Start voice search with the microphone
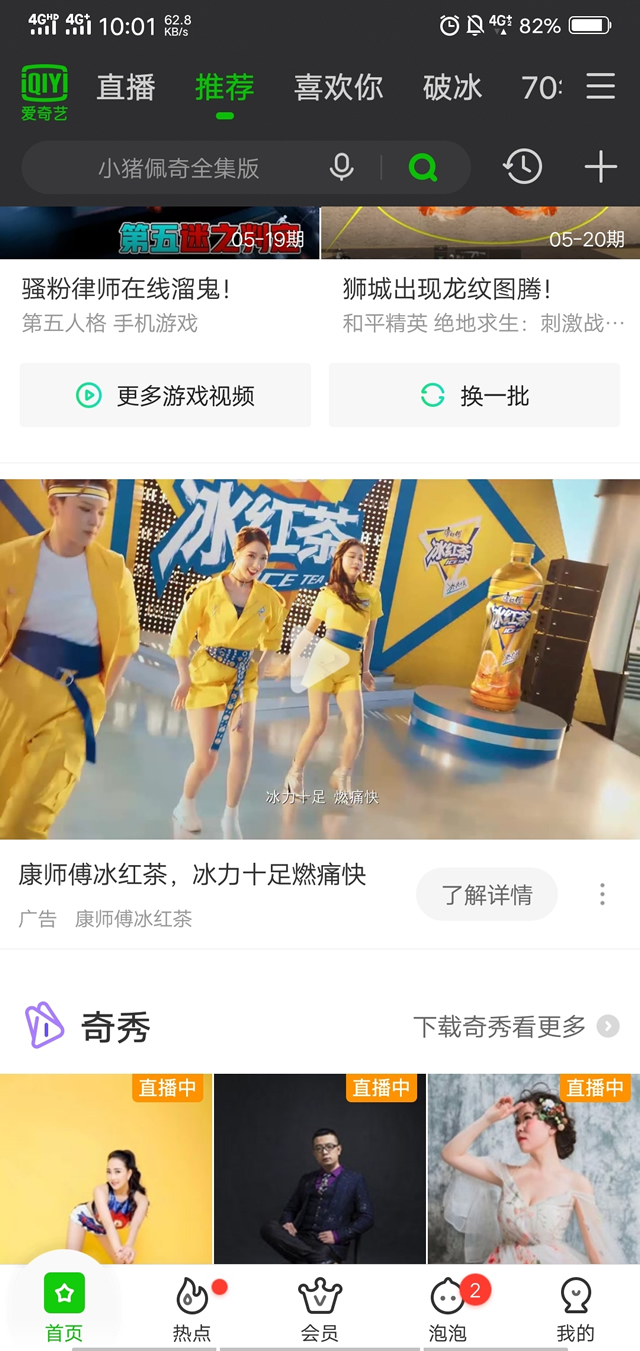 [x=342, y=167]
